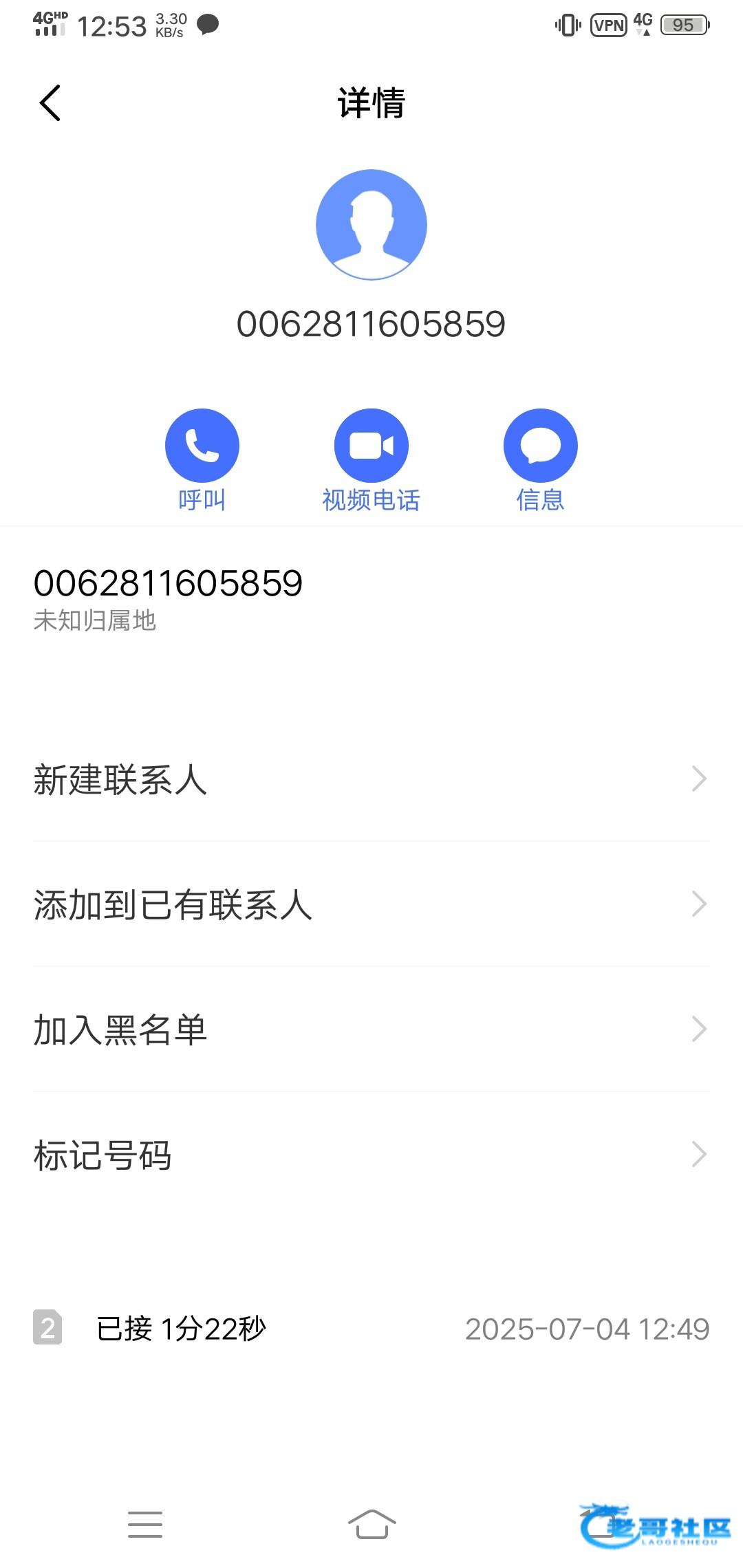The width and height of the screenshot is (743, 1568).
Task: Open 标记号码 option
Action: click(371, 1155)
